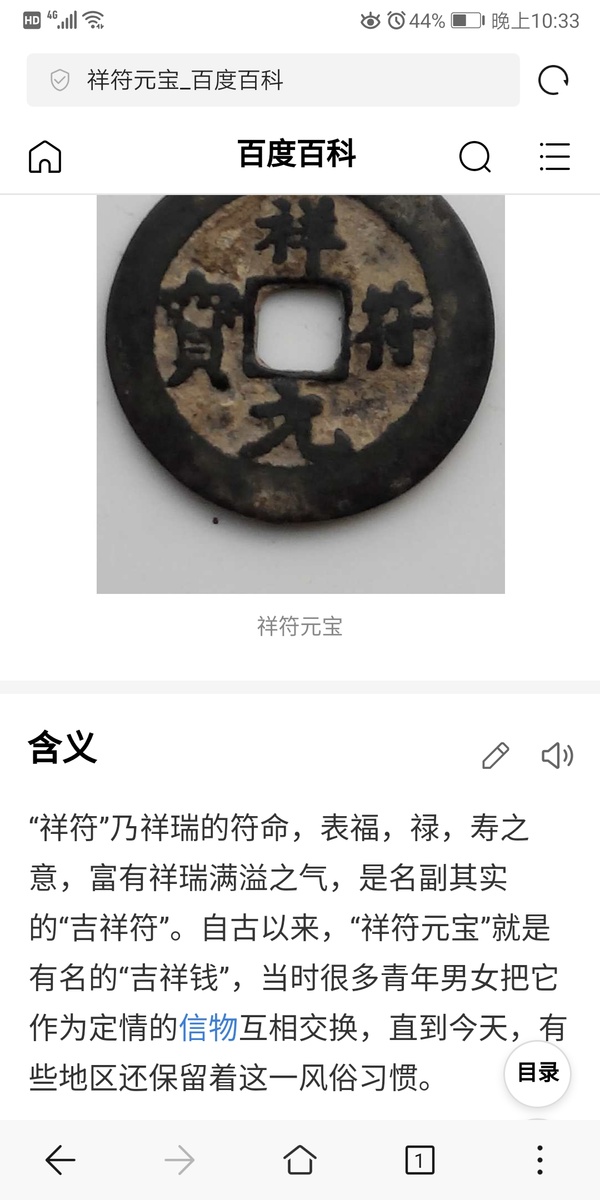Image resolution: width=600 pixels, height=1200 pixels.
Task: Open the 信物 link
Action: (x=207, y=1027)
